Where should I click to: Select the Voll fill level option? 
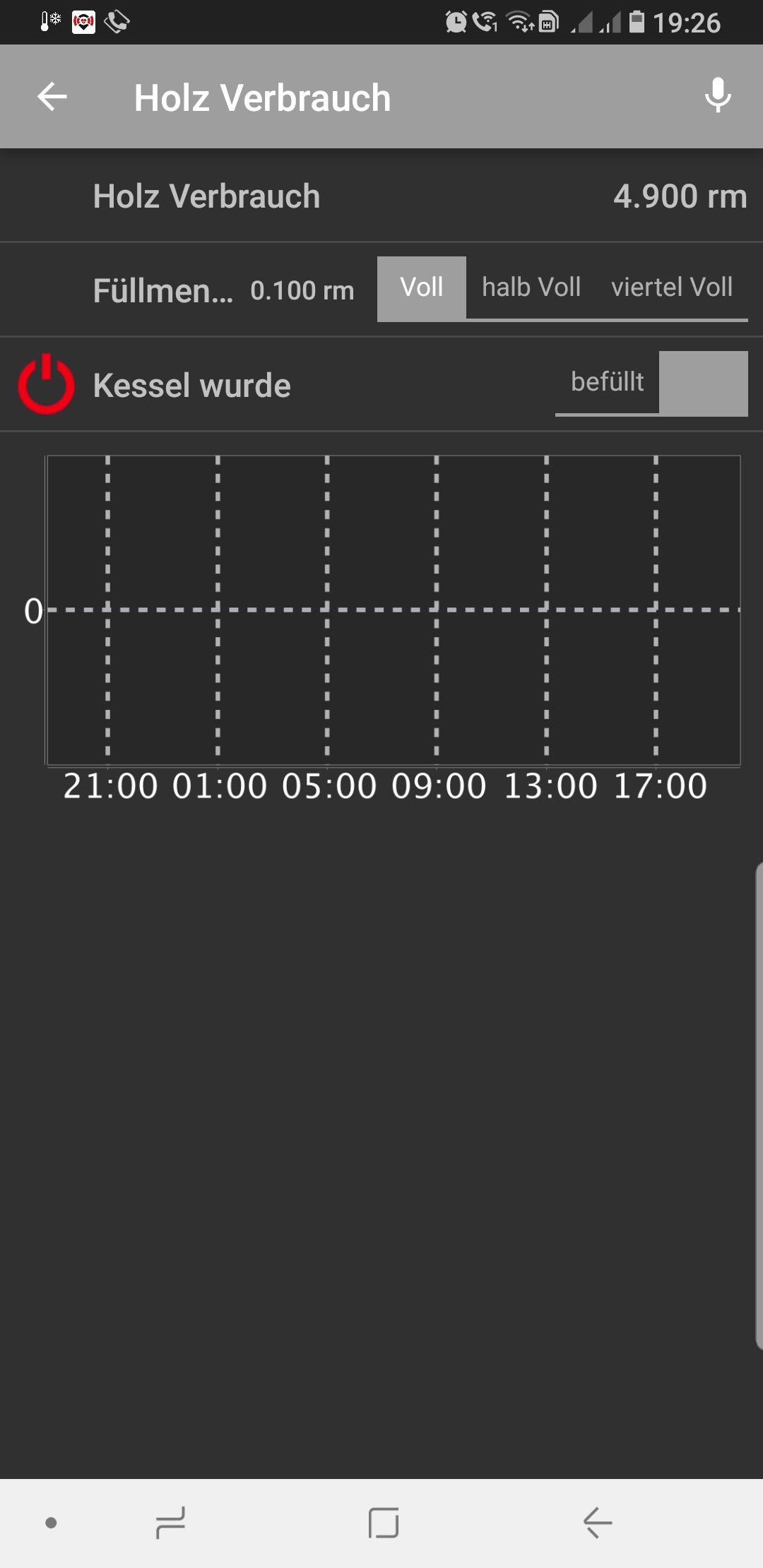click(422, 288)
